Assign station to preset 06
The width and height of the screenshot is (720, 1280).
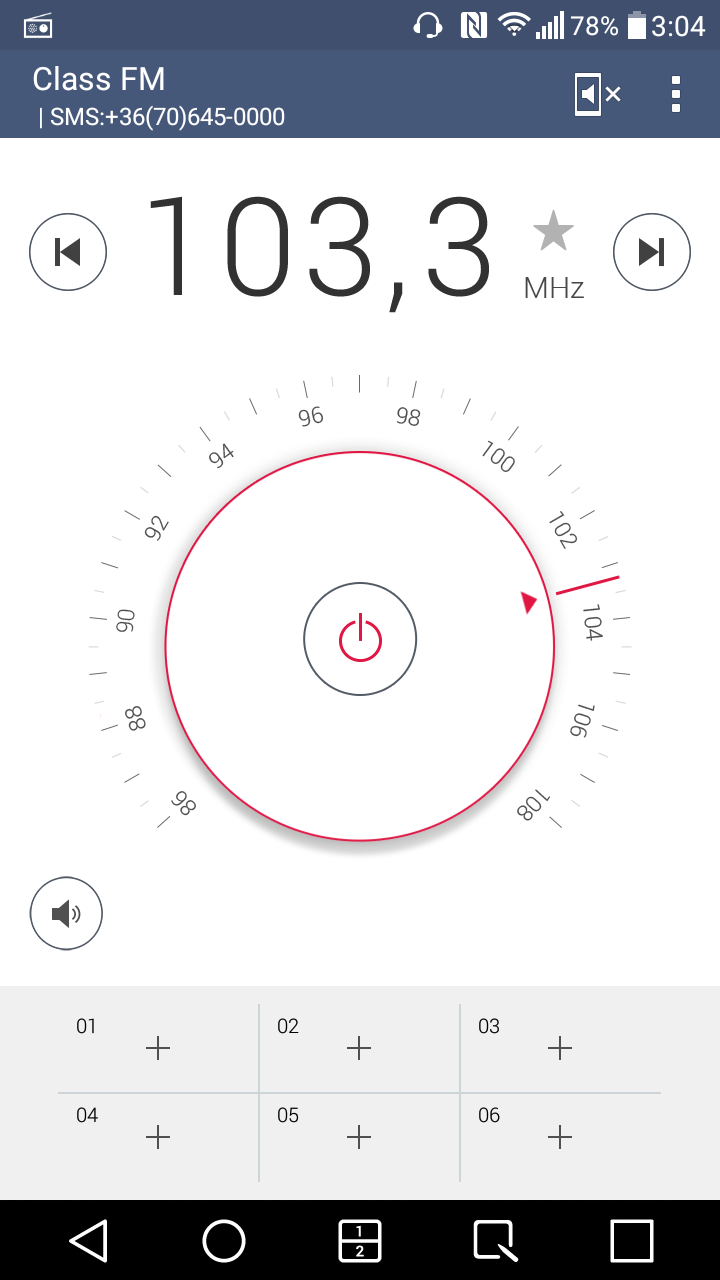pos(560,1137)
